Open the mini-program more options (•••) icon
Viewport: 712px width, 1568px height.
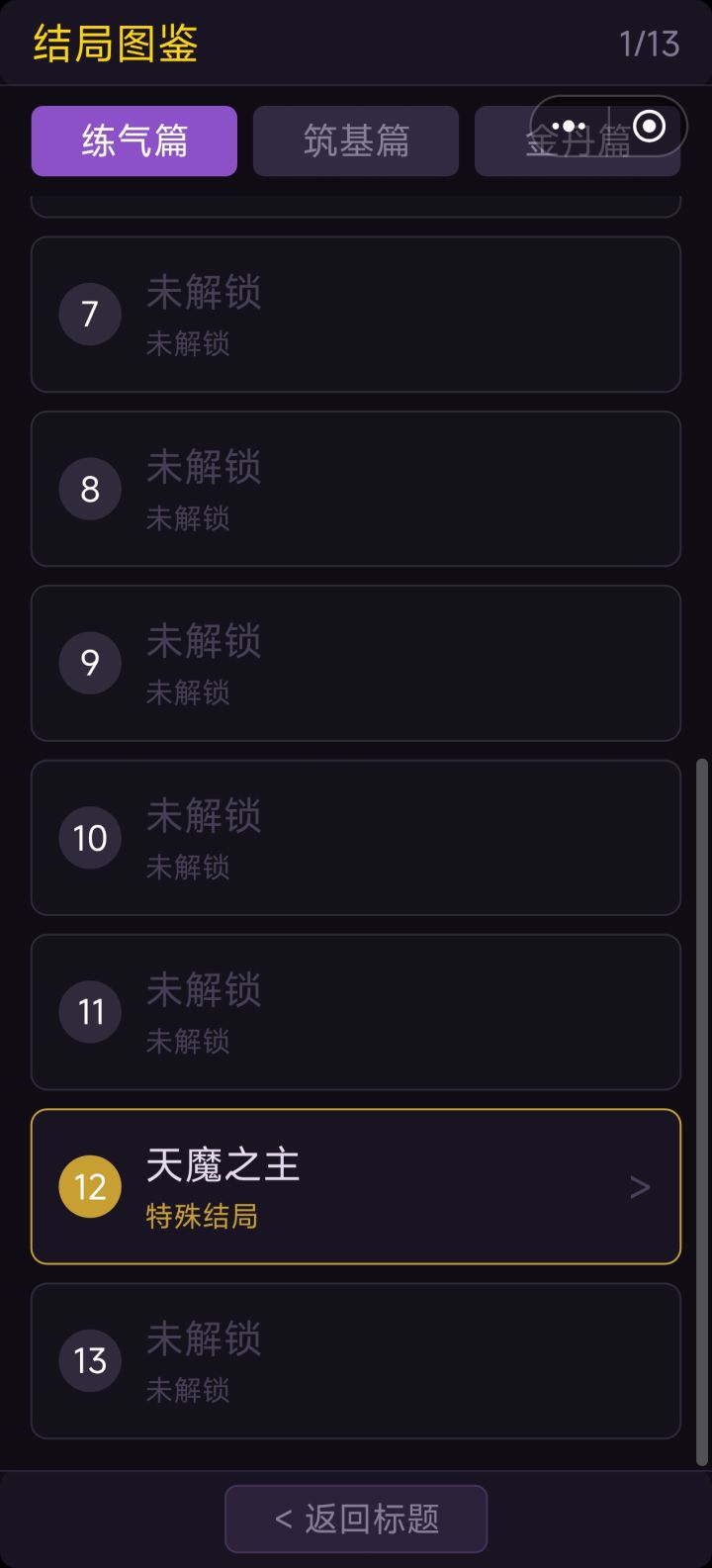click(569, 126)
